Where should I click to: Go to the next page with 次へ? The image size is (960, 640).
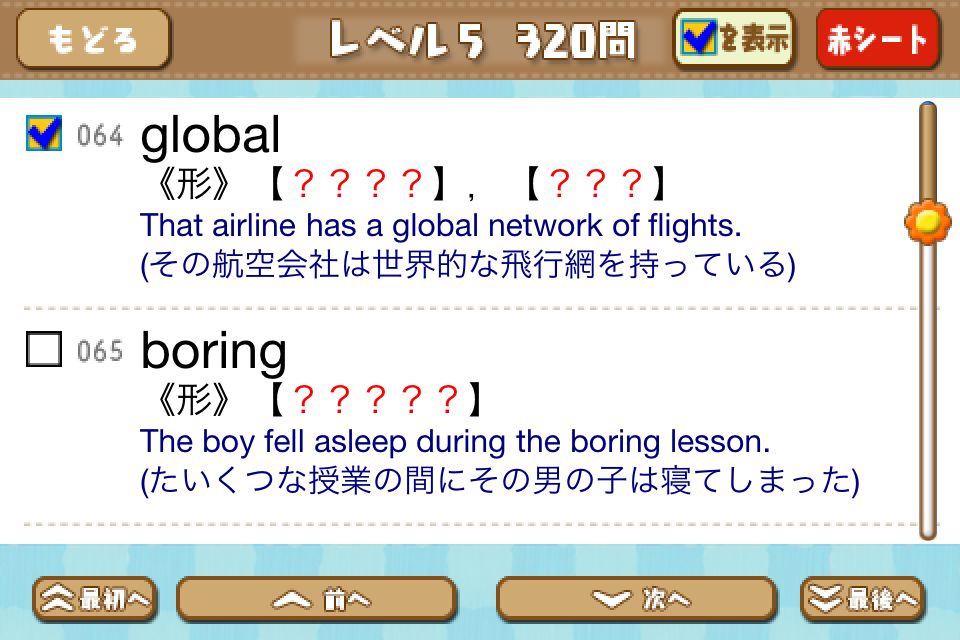pyautogui.click(x=637, y=600)
